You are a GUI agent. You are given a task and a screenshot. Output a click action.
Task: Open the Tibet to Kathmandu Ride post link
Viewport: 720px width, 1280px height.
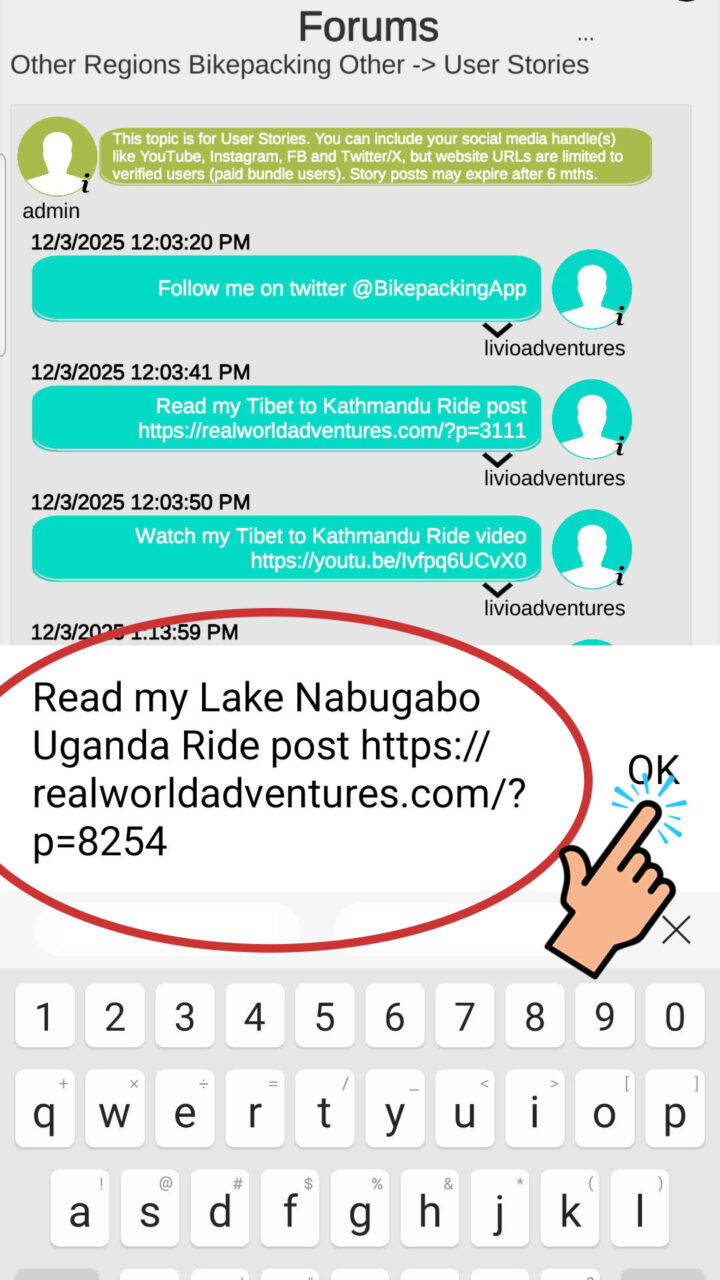point(333,431)
